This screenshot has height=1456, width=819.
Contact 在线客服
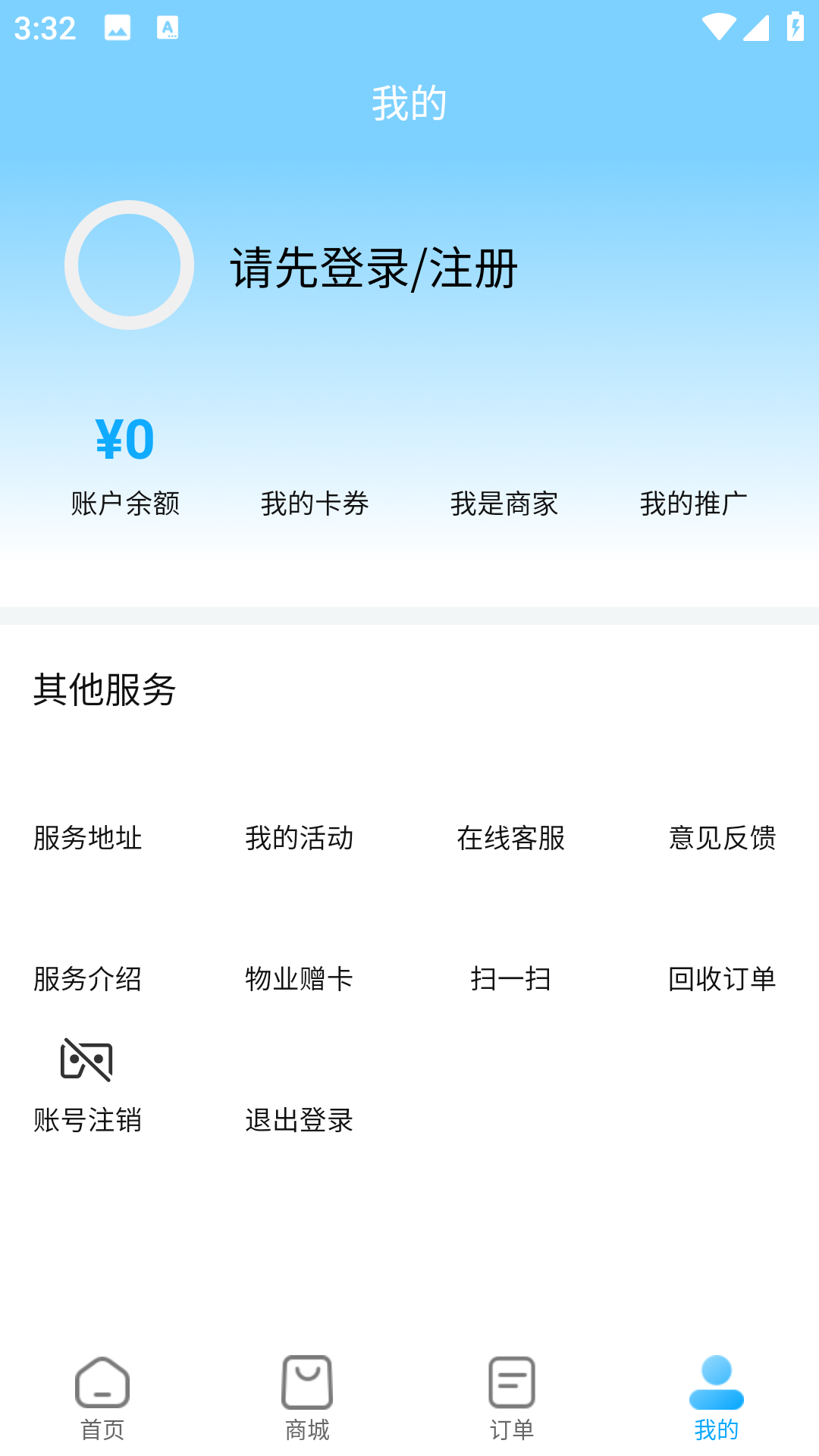tap(511, 837)
